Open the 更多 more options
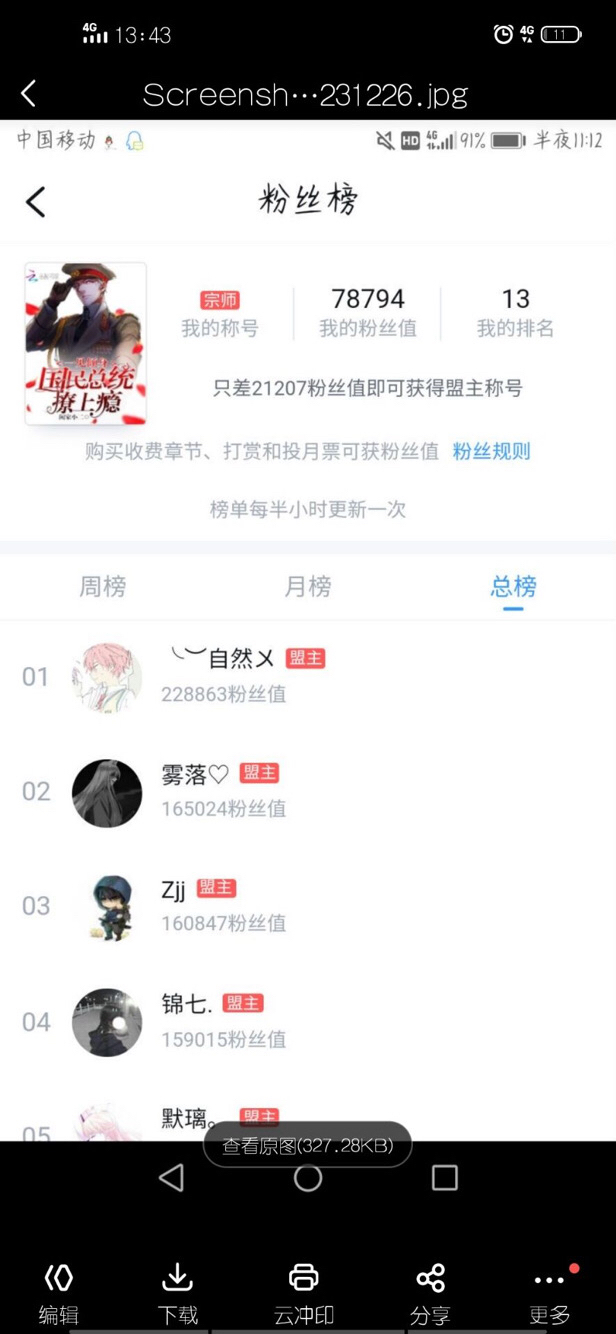The image size is (616, 1334). (549, 1292)
